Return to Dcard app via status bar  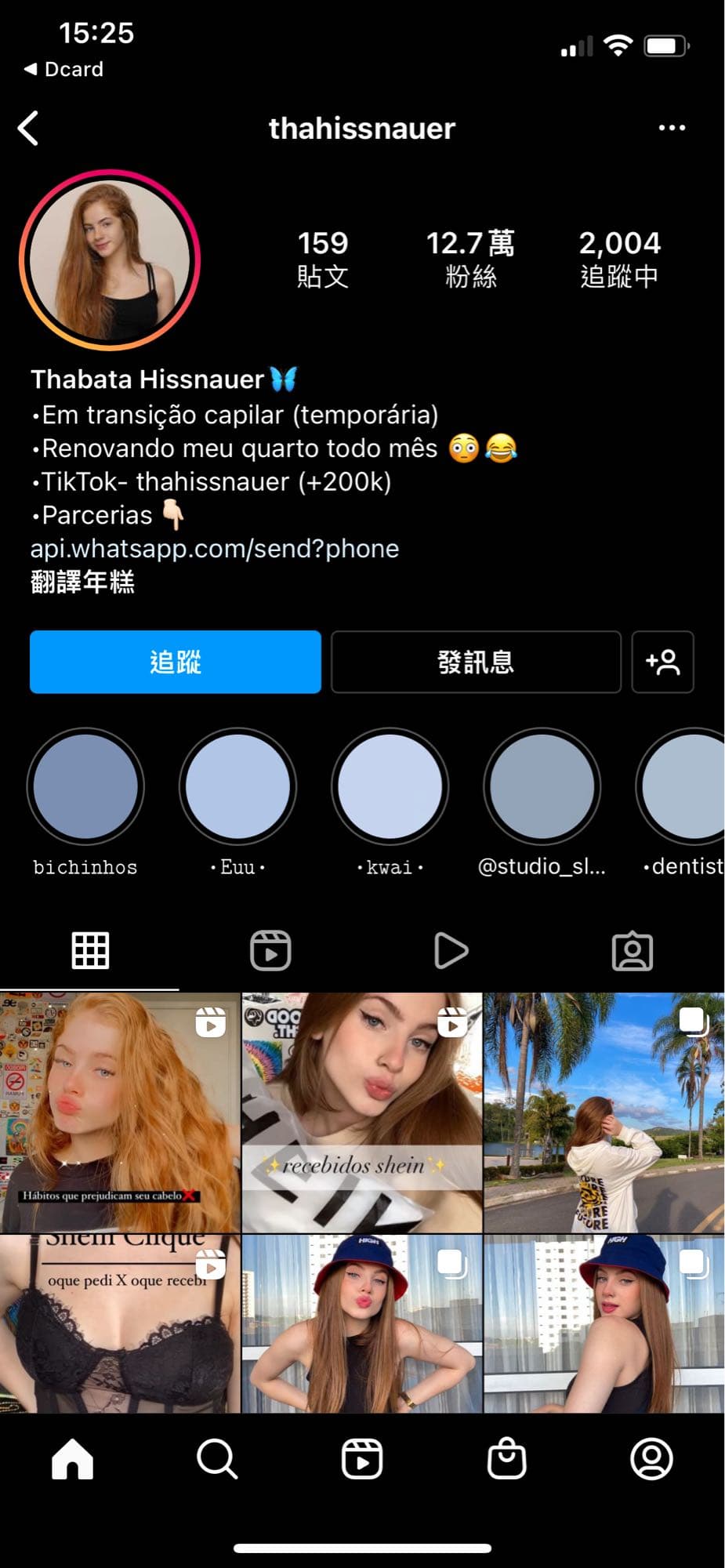click(64, 69)
